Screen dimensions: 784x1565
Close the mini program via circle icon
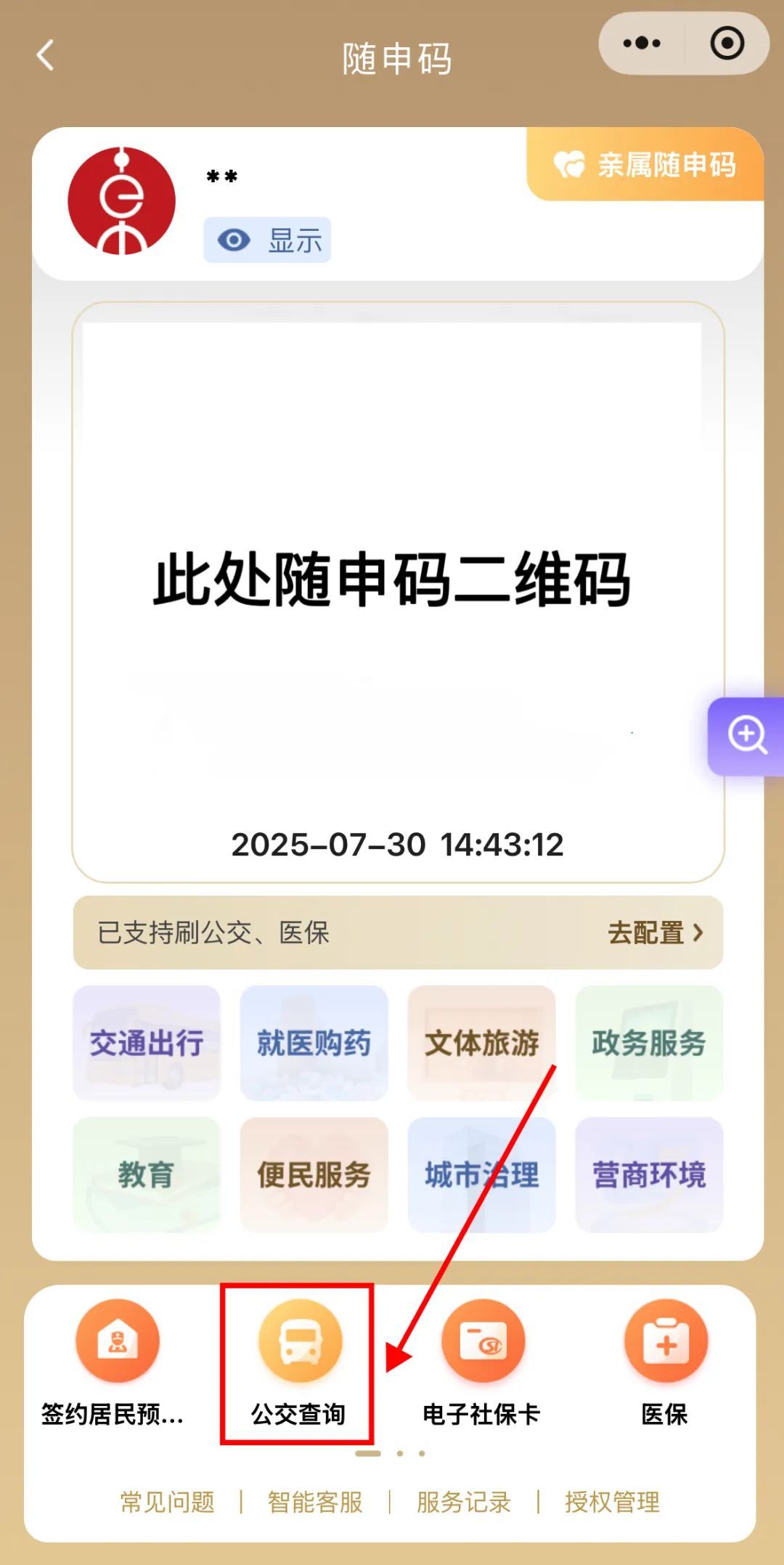727,44
